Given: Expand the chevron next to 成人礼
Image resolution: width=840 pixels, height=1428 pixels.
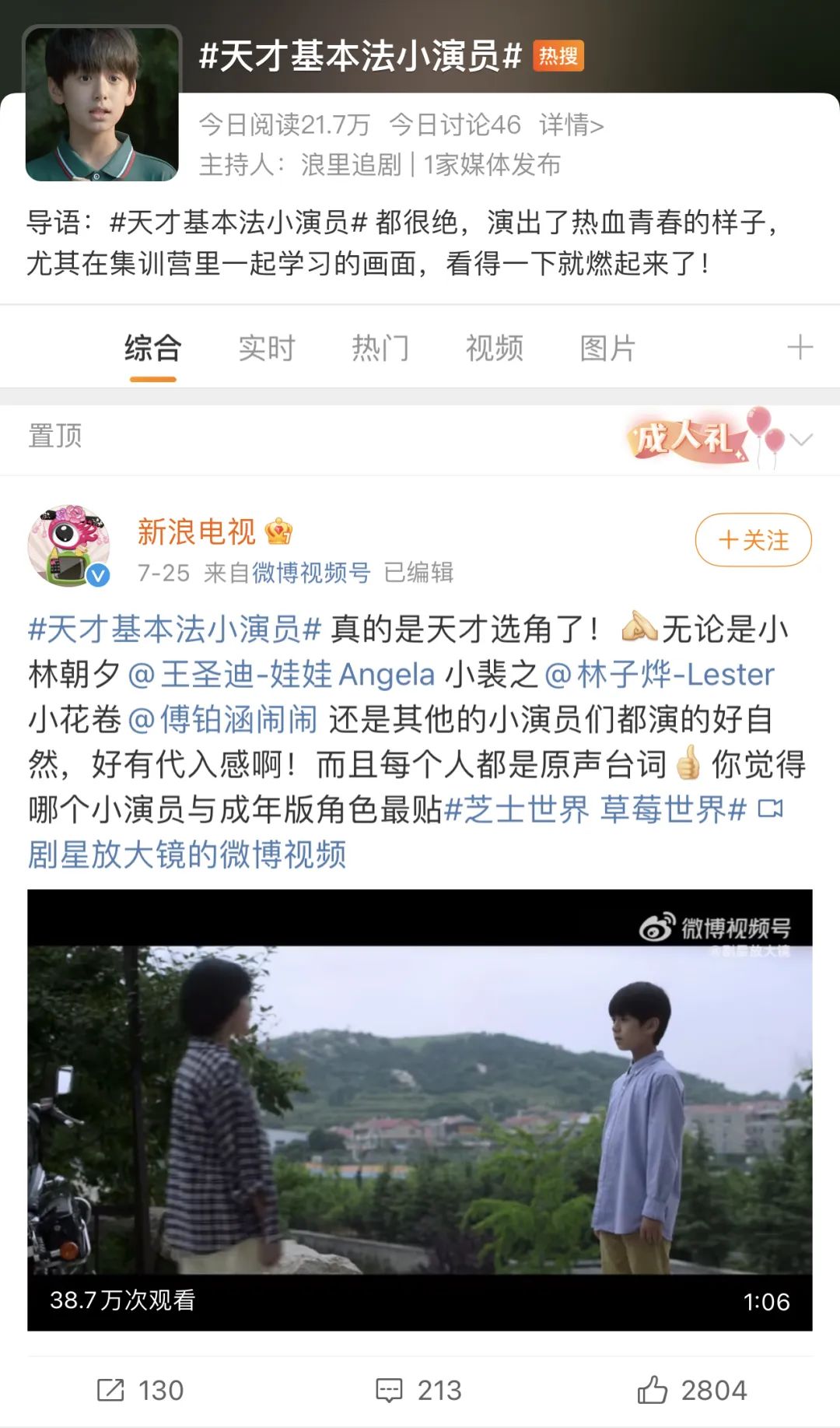Looking at the screenshot, I should click(801, 440).
